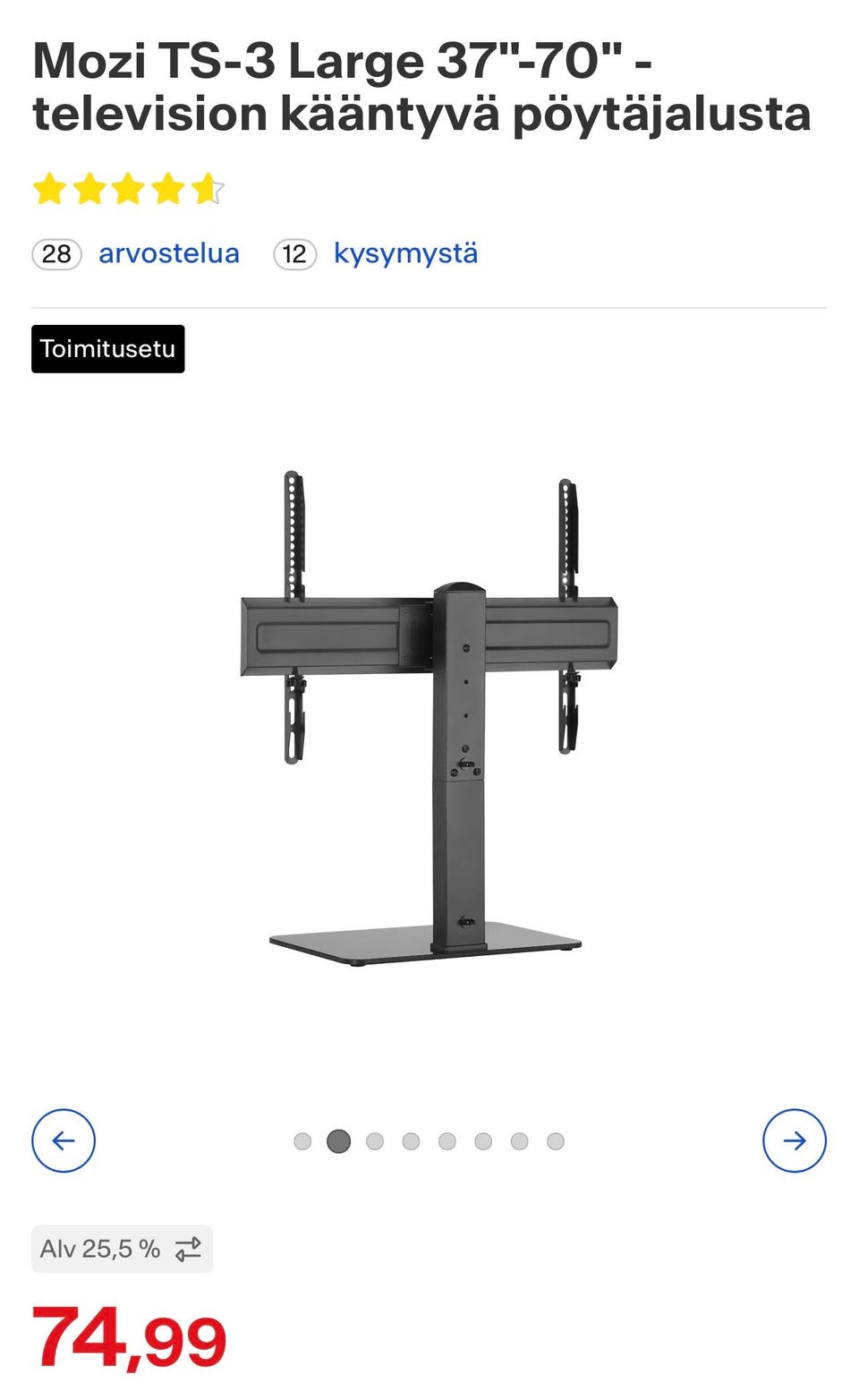Screen dimensions: 859x1400
Task: Toggle the Alv 25,5 % tax display
Action: coord(122,1249)
